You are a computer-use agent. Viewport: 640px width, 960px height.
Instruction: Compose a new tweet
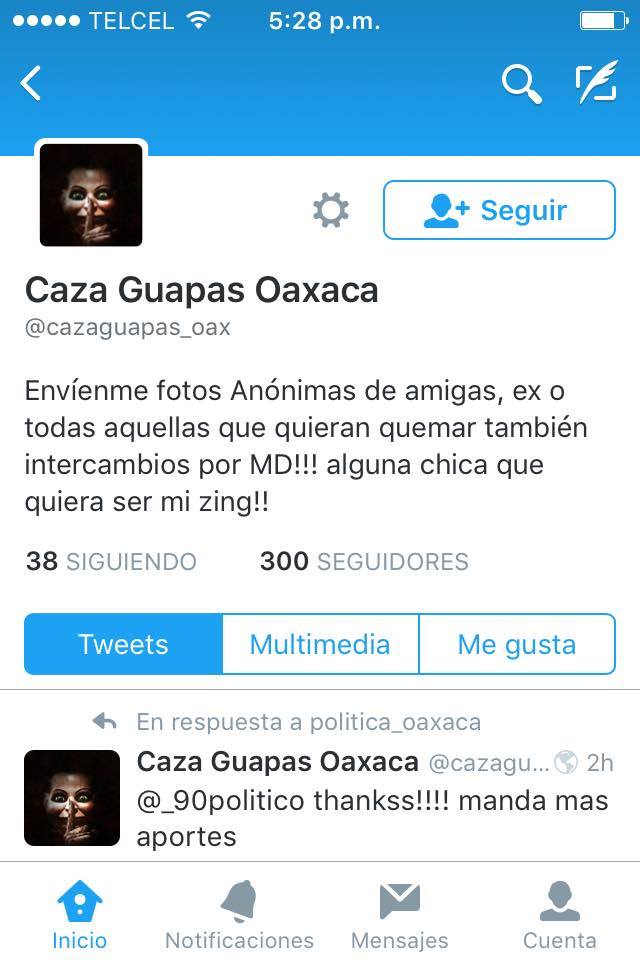[596, 84]
